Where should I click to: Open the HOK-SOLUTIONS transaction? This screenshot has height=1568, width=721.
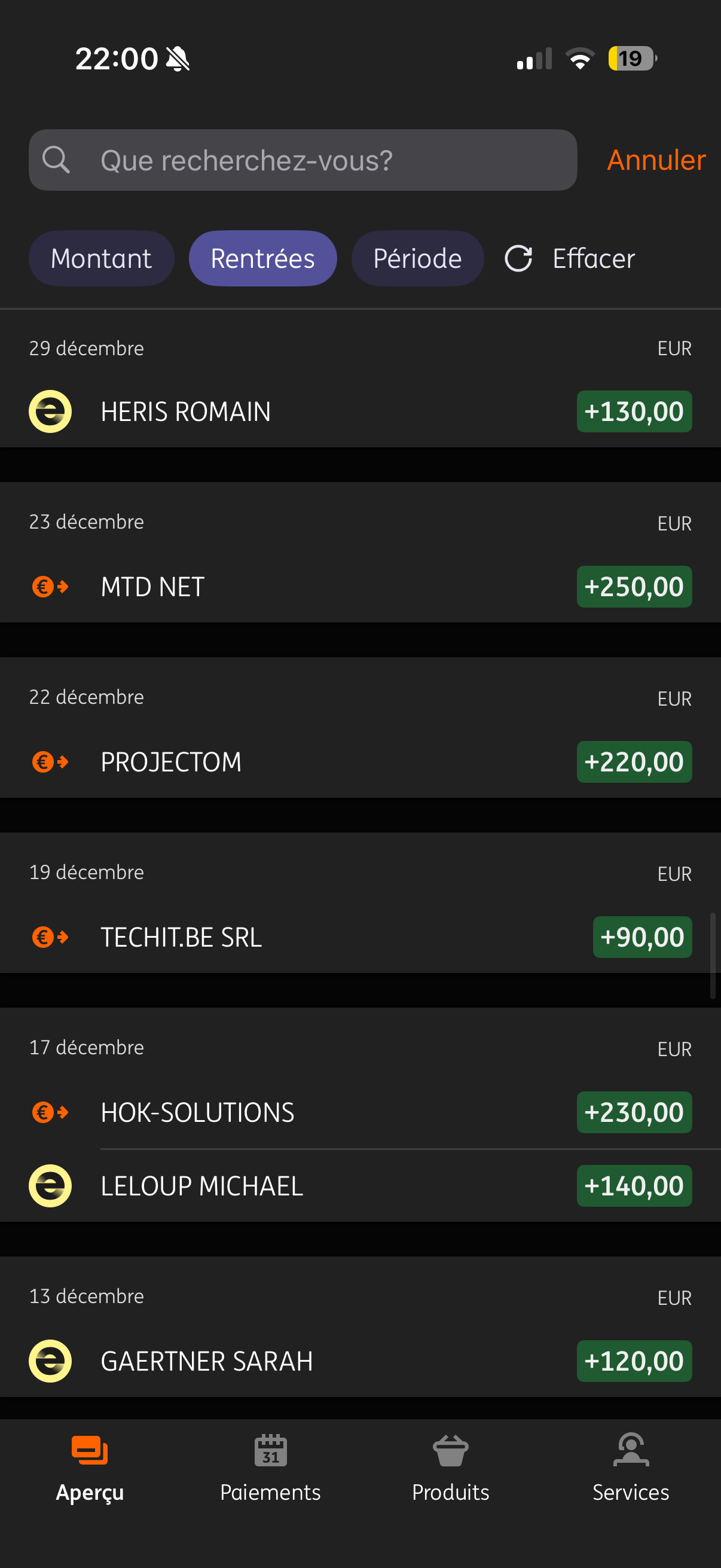[360, 1113]
